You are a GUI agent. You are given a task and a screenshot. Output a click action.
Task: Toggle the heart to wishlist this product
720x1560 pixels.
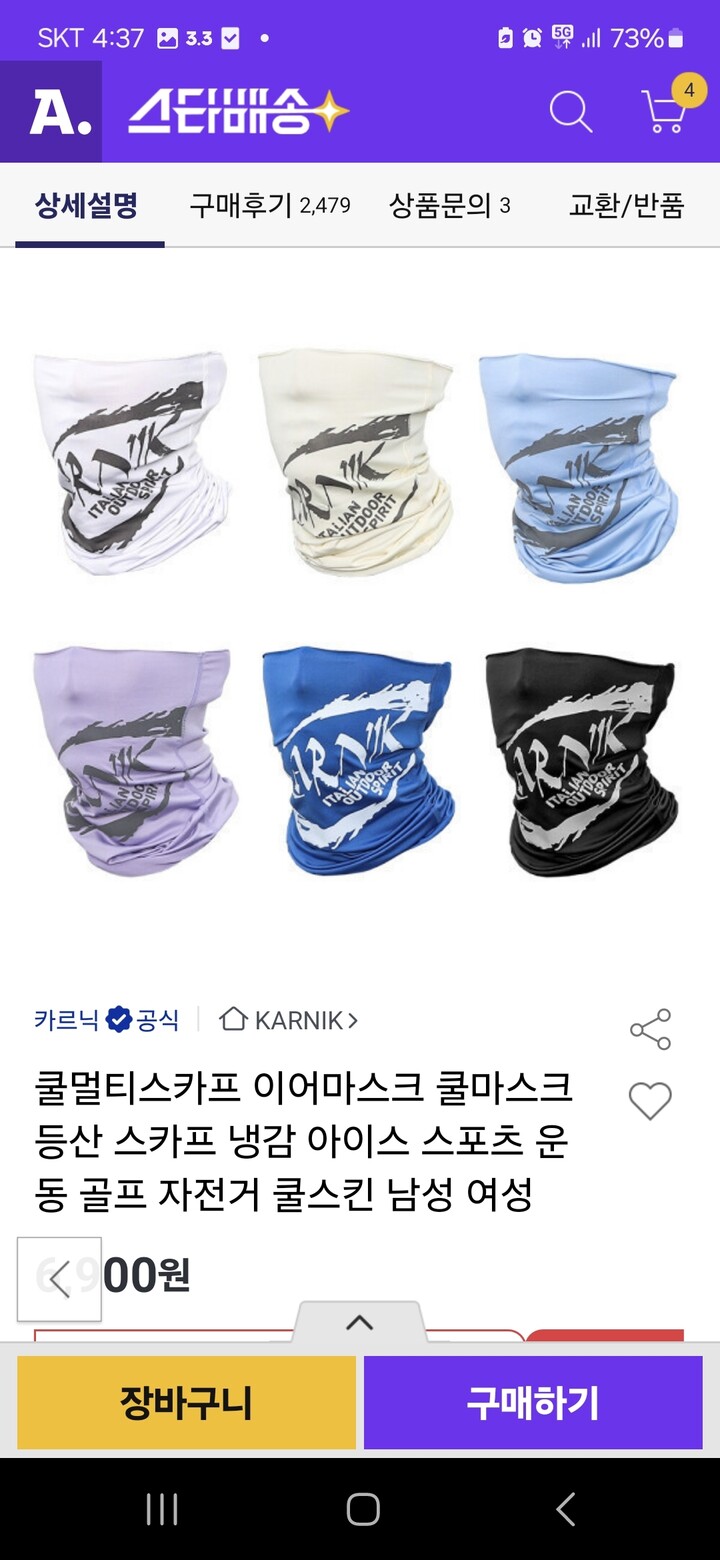[651, 1103]
